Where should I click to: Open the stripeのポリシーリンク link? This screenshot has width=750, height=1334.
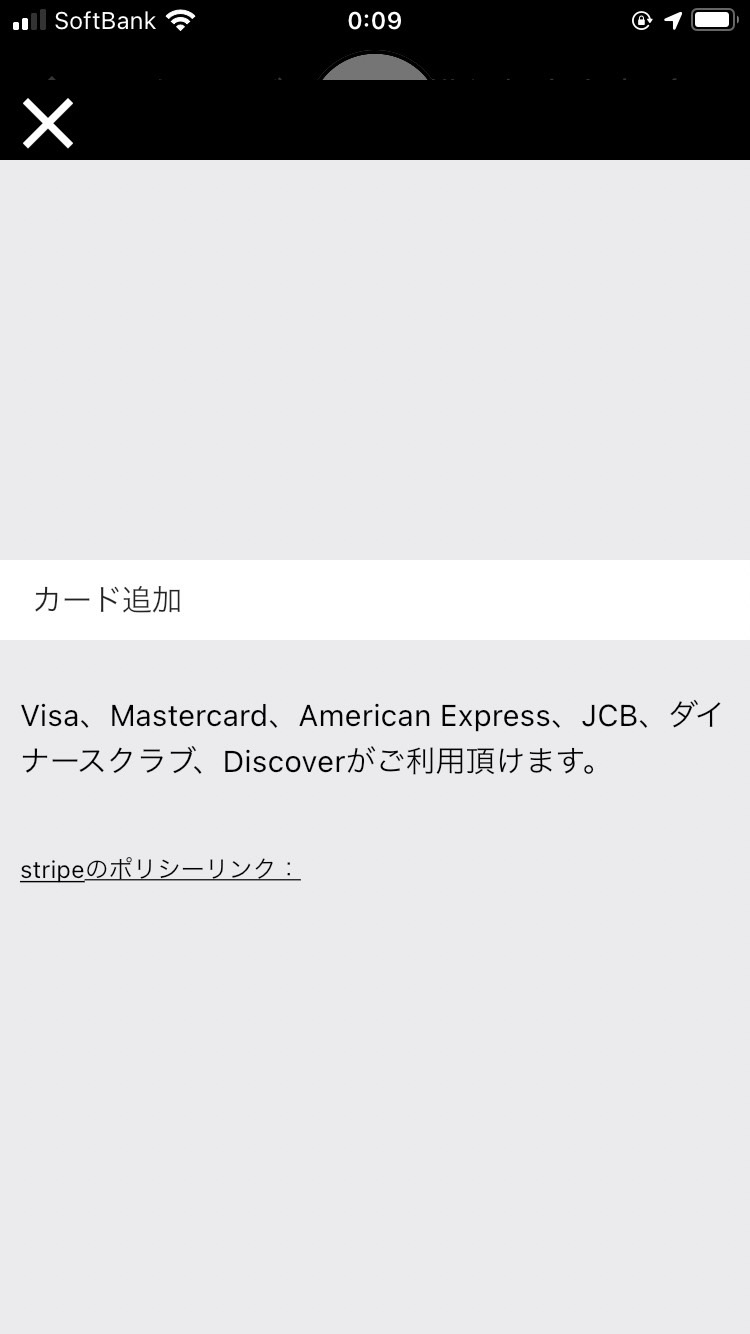click(x=160, y=869)
